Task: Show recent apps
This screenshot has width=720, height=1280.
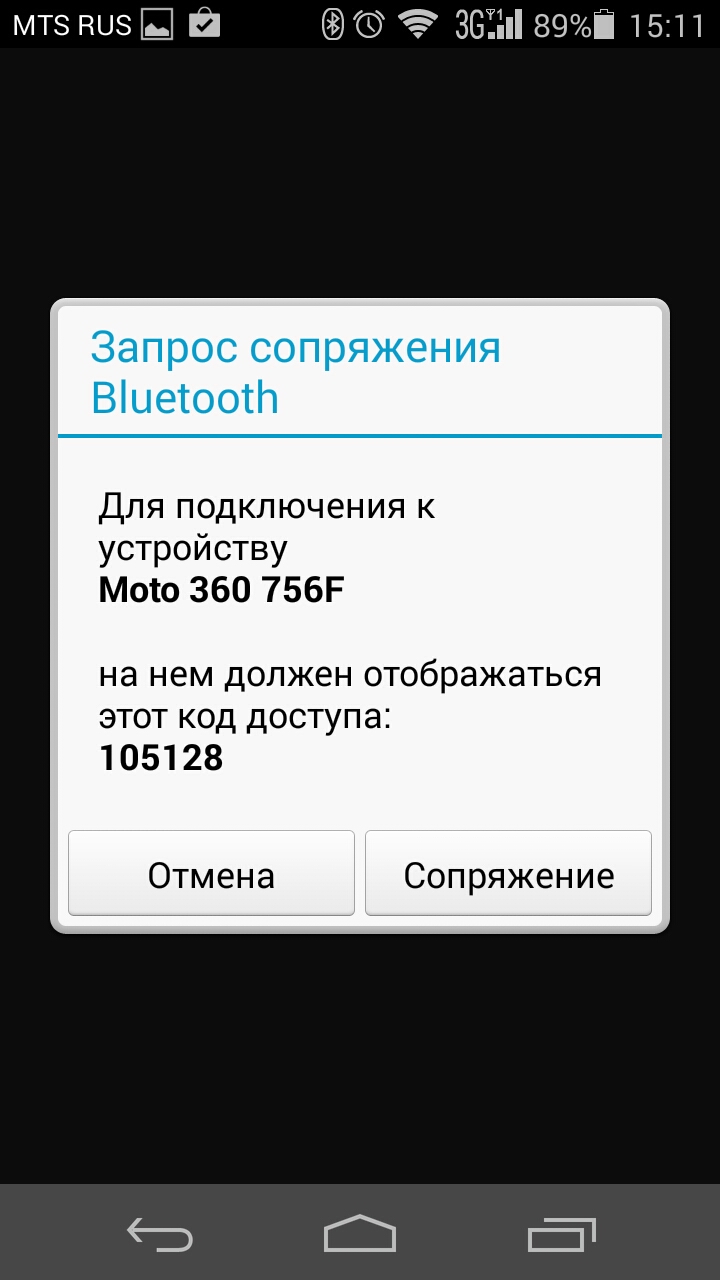Action: pos(561,1234)
